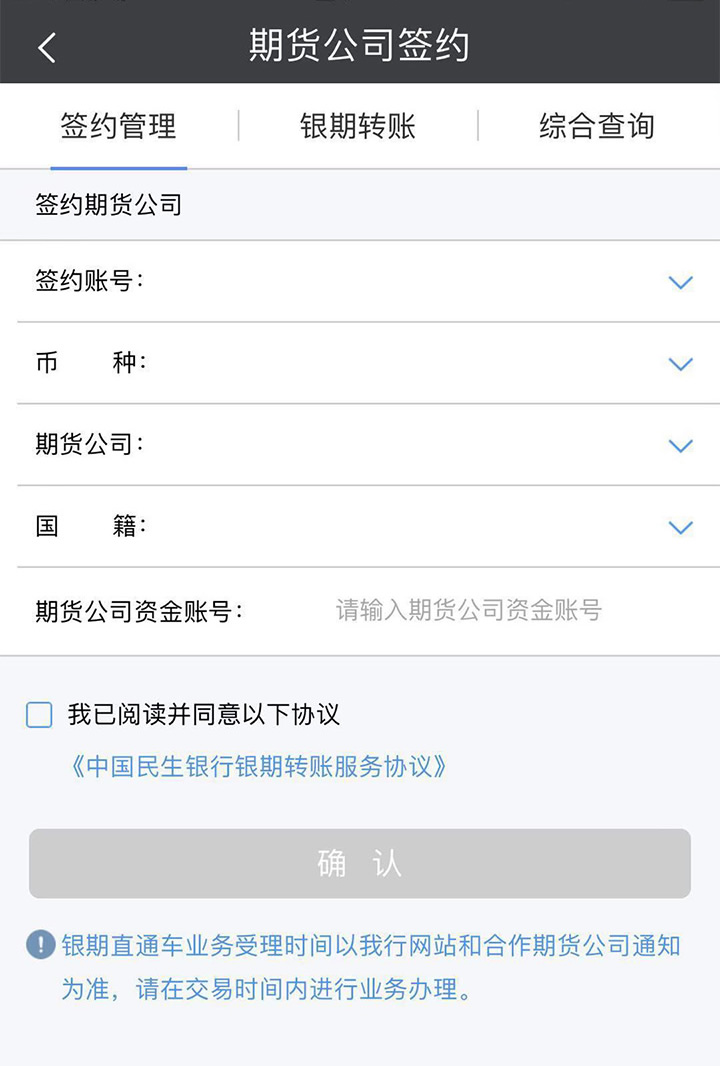Focus the 期货公司资金账号 input field
Image resolution: width=720 pixels, height=1066 pixels.
coord(468,610)
